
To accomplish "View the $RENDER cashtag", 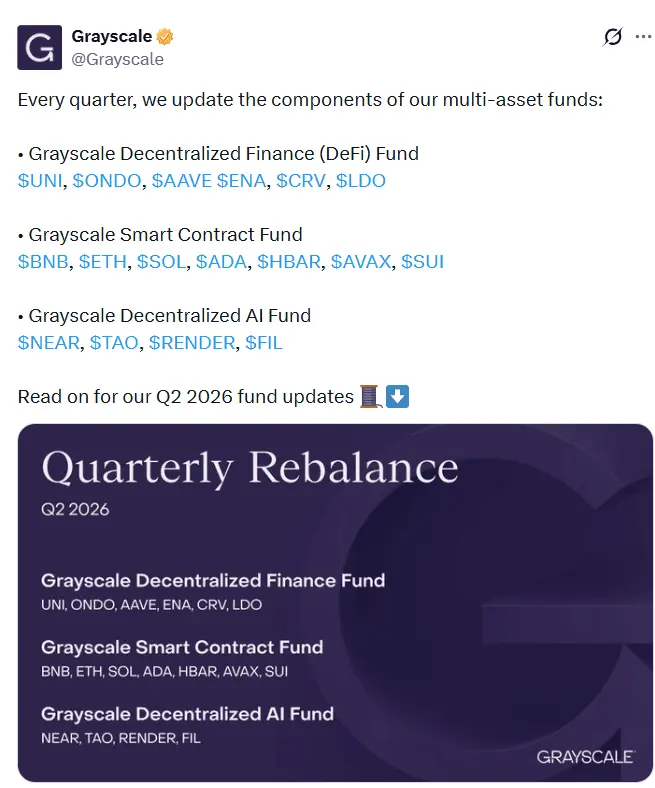I will (192, 343).
